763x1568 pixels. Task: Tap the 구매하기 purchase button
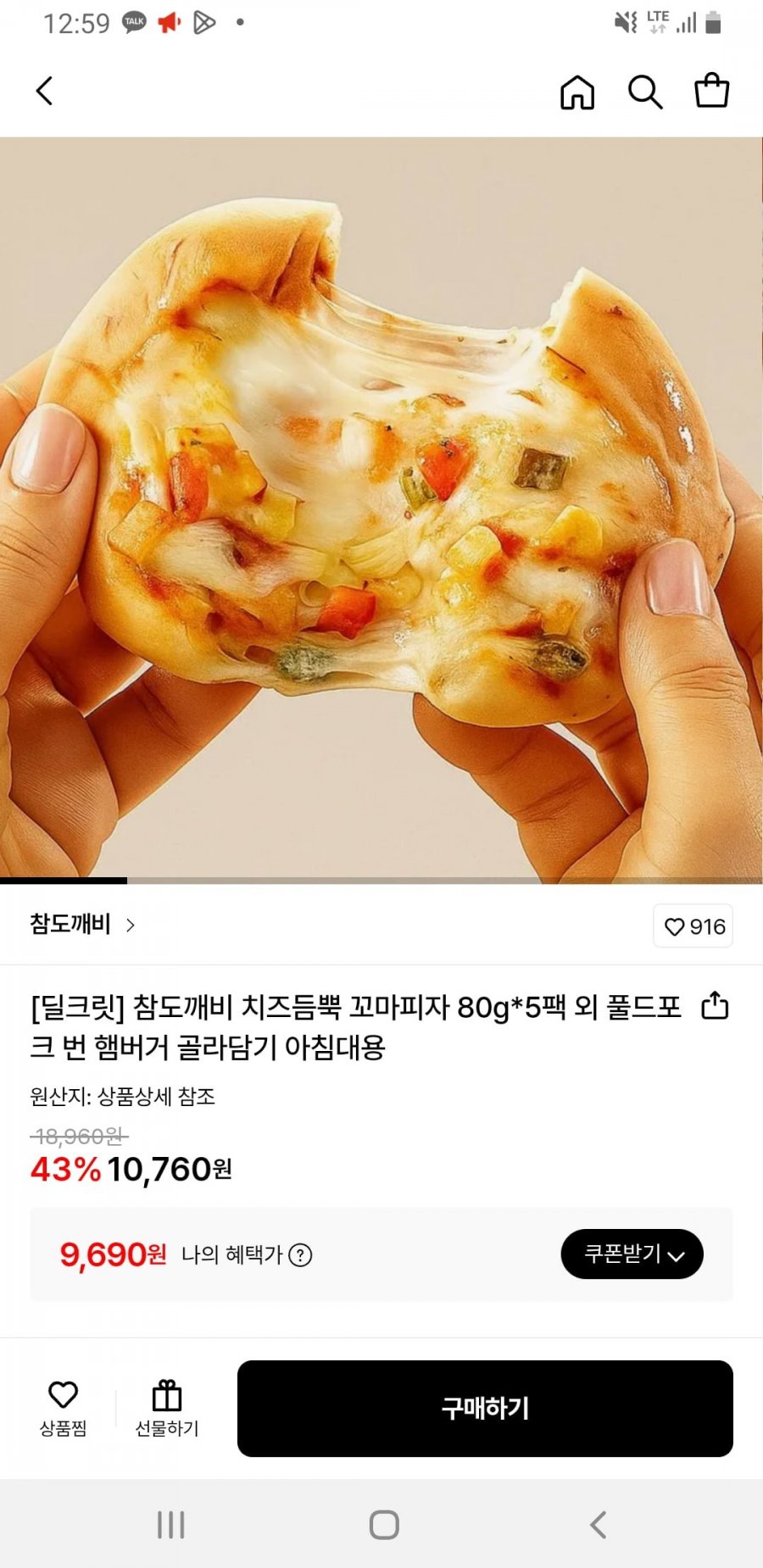click(485, 1409)
